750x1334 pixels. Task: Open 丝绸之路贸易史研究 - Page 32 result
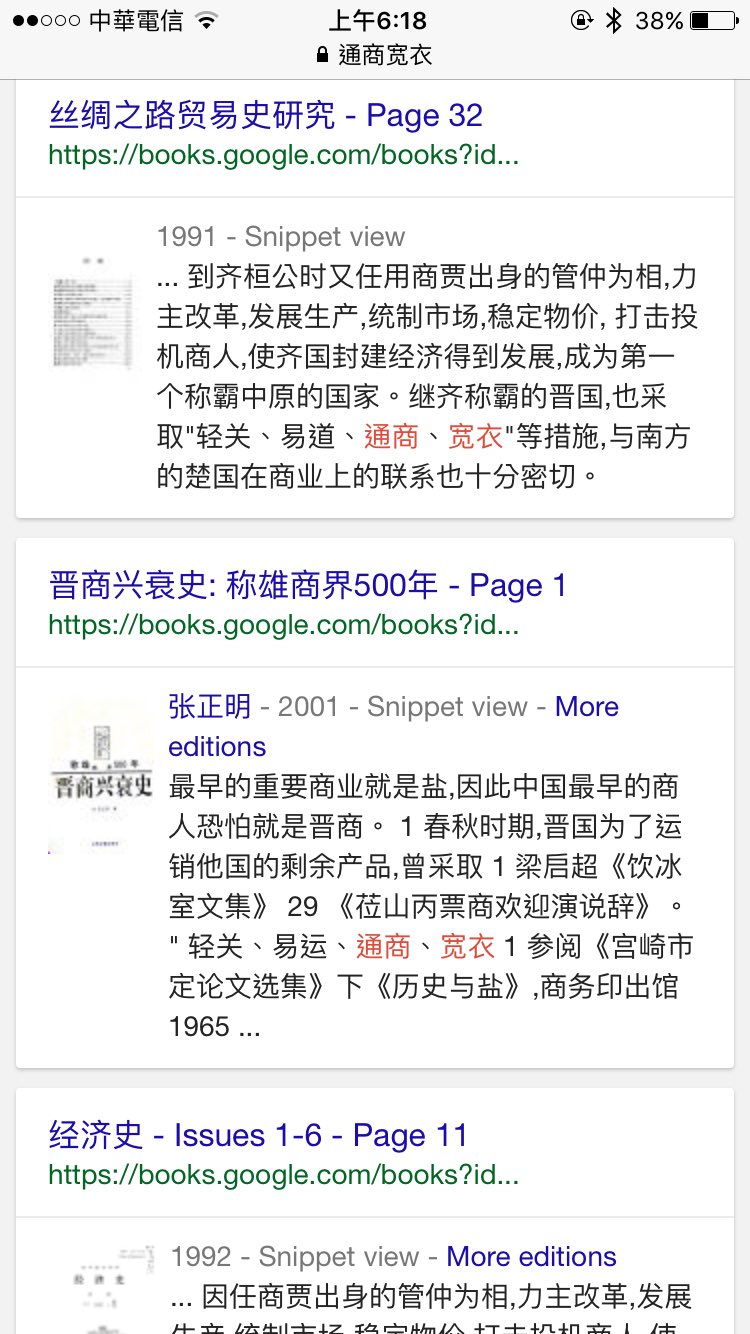[x=266, y=115]
